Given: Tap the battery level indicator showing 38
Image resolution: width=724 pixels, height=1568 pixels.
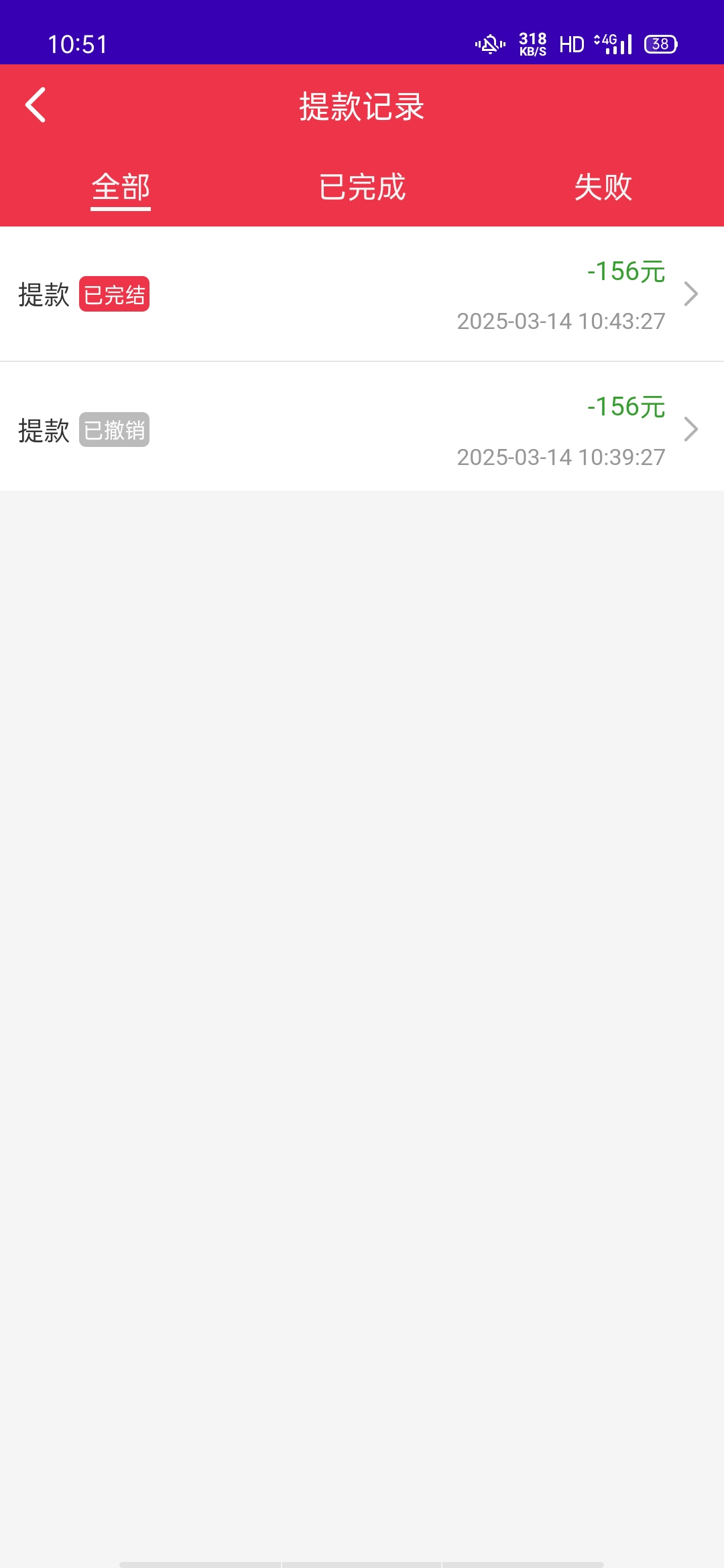Looking at the screenshot, I should point(658,44).
